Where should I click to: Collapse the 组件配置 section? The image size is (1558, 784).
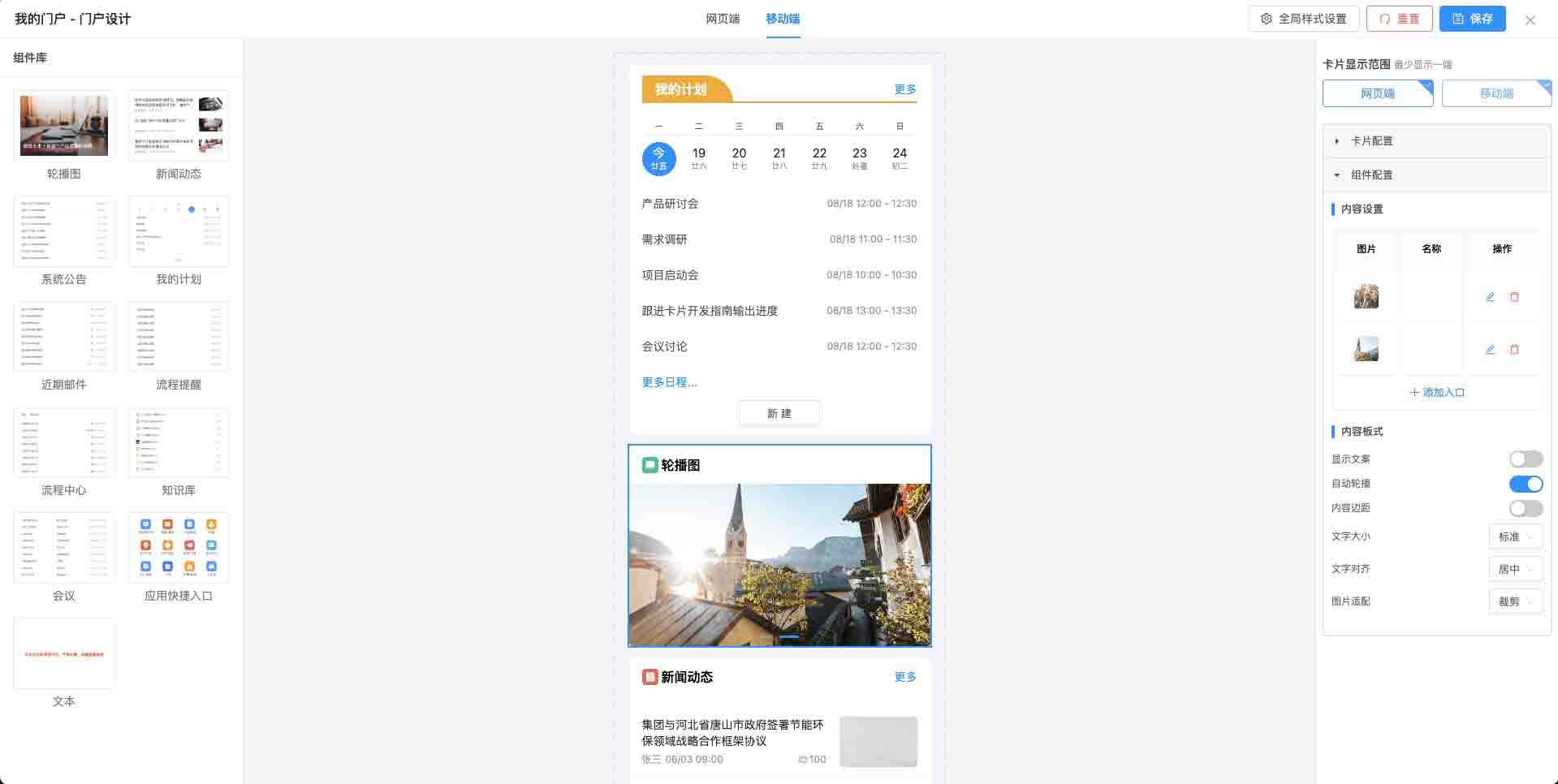(x=1371, y=175)
